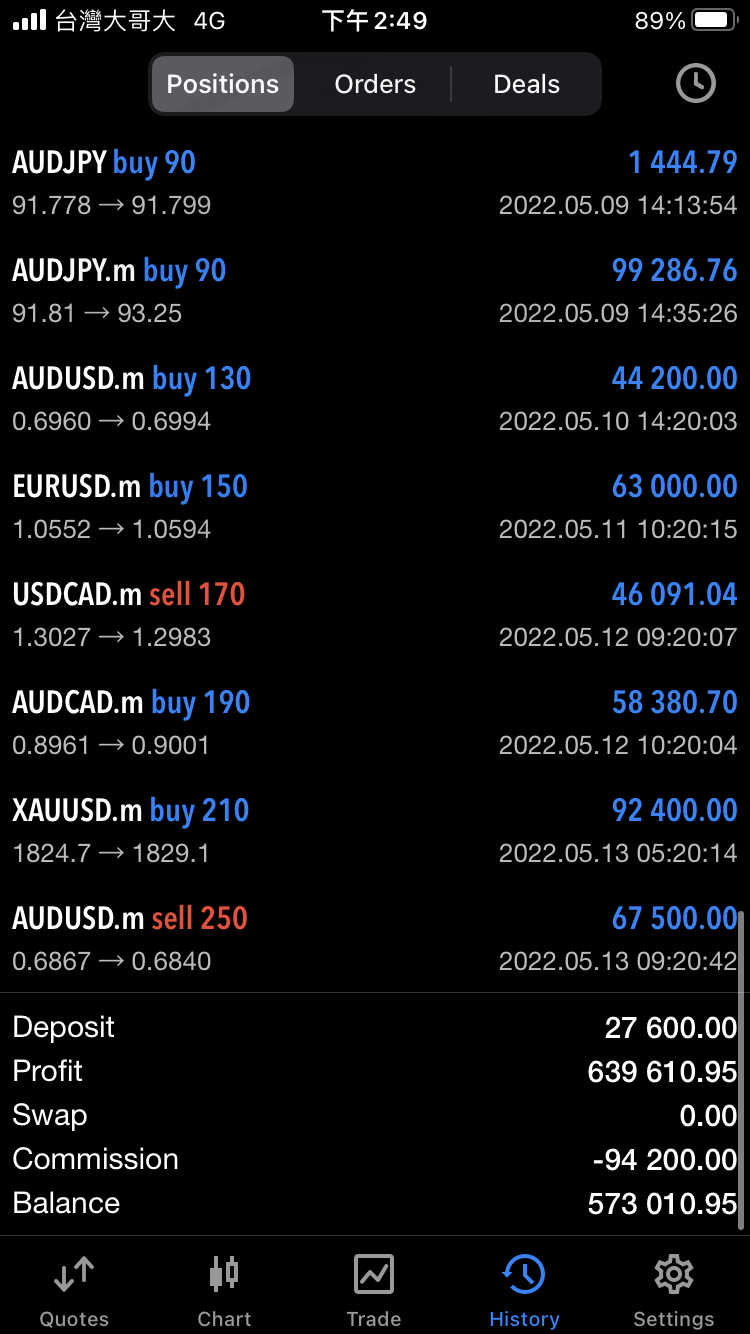This screenshot has height=1334, width=750.
Task: Show the Deals segment
Action: pos(526,84)
